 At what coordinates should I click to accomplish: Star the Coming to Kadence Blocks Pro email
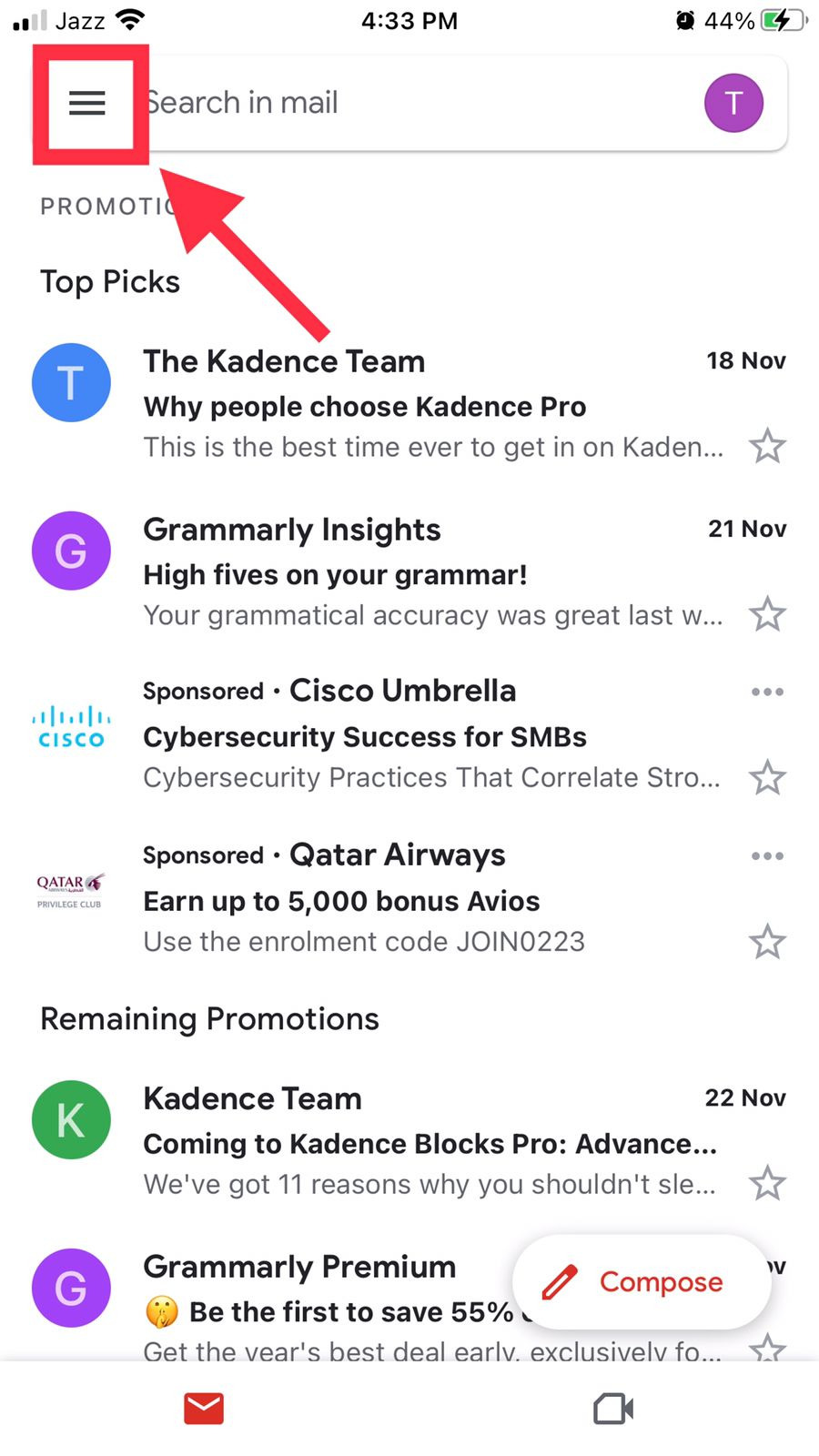click(767, 1184)
